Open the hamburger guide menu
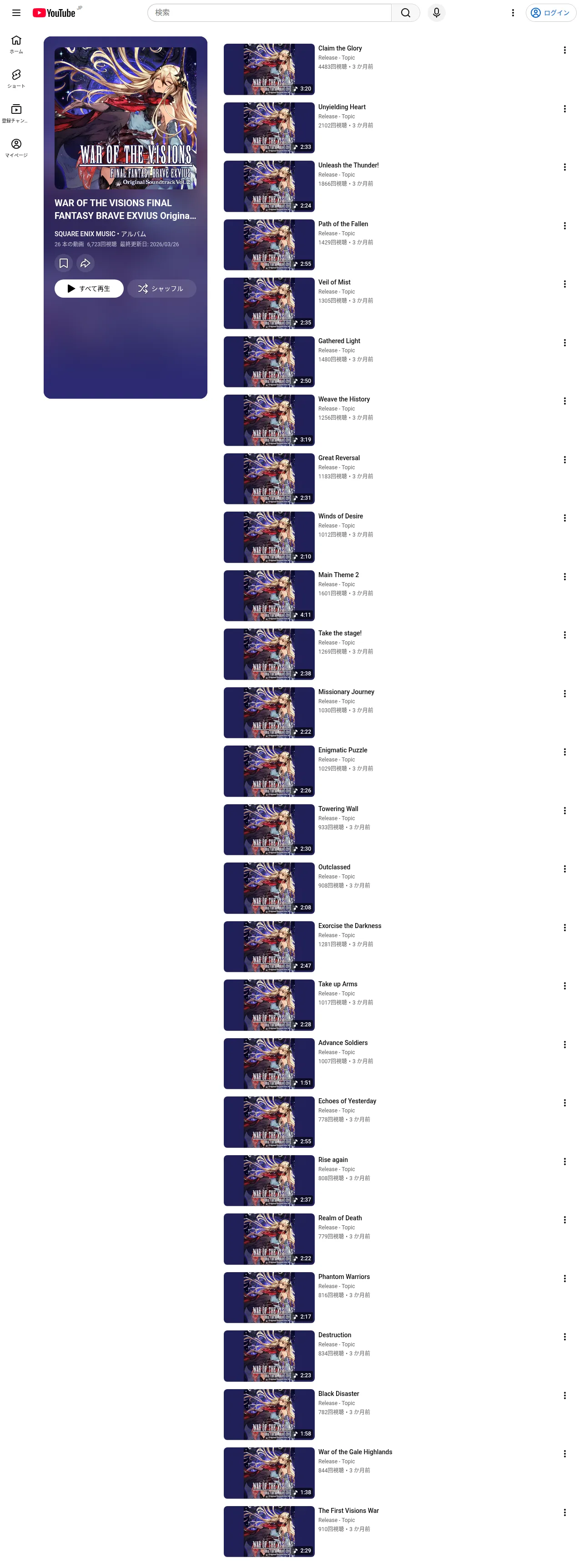Screen dimensions: 584x1568 (x=16, y=13)
